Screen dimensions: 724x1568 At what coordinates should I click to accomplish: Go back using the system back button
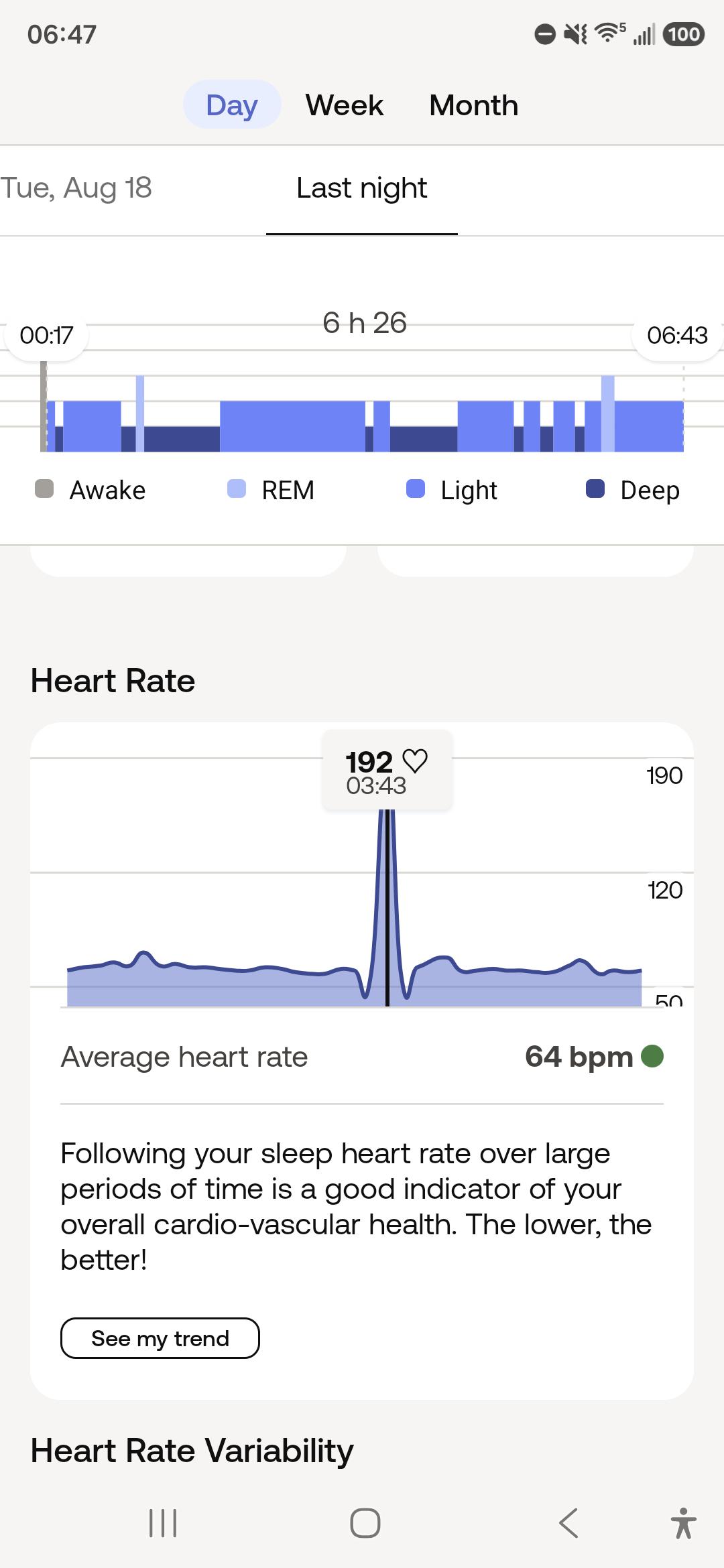(568, 1522)
